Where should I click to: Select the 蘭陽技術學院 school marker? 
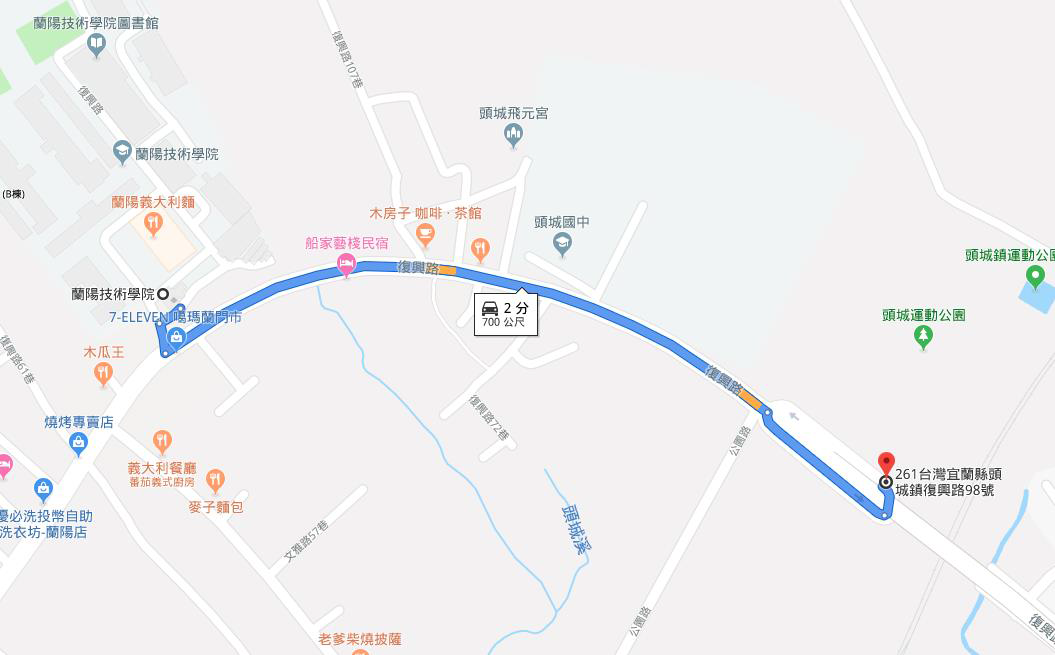tap(122, 152)
